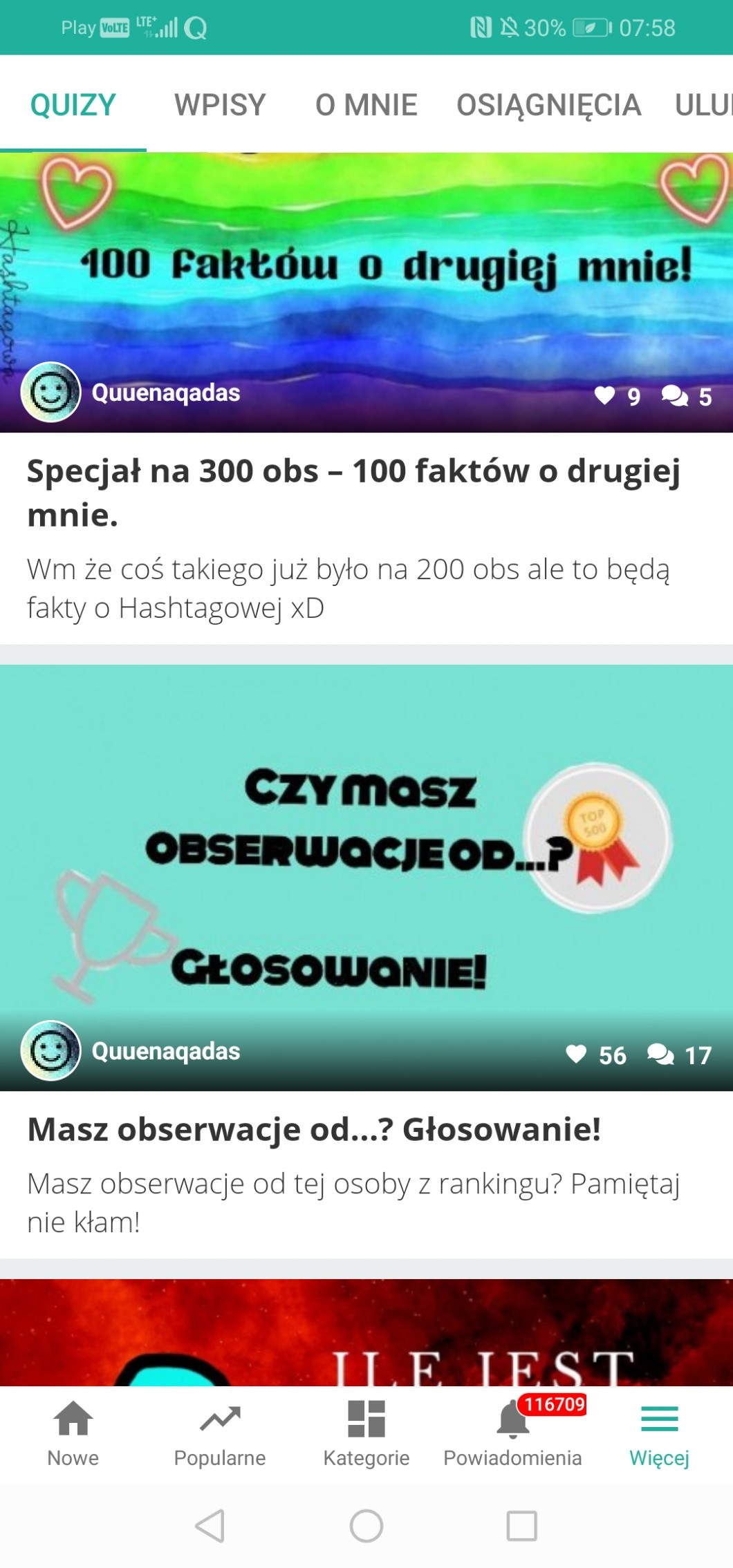This screenshot has height=1568, width=733.
Task: Go back with the system back button
Action: click(x=210, y=1526)
